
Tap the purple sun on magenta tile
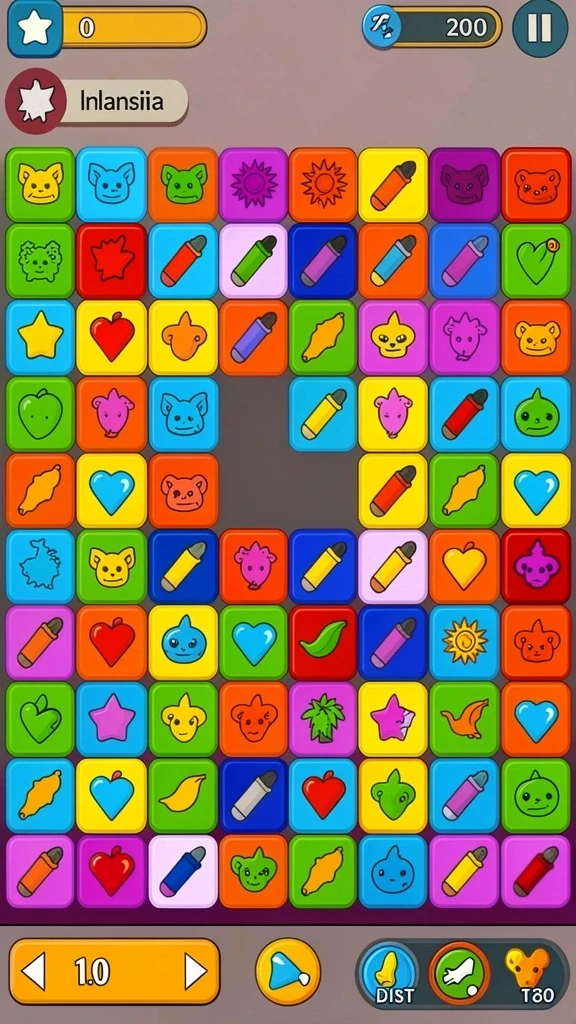point(253,184)
